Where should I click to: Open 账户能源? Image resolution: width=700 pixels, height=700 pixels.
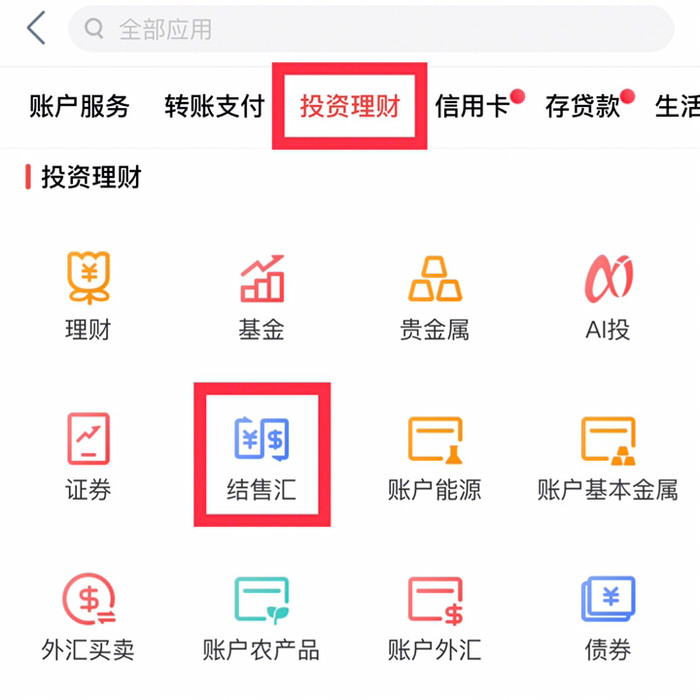pos(434,457)
